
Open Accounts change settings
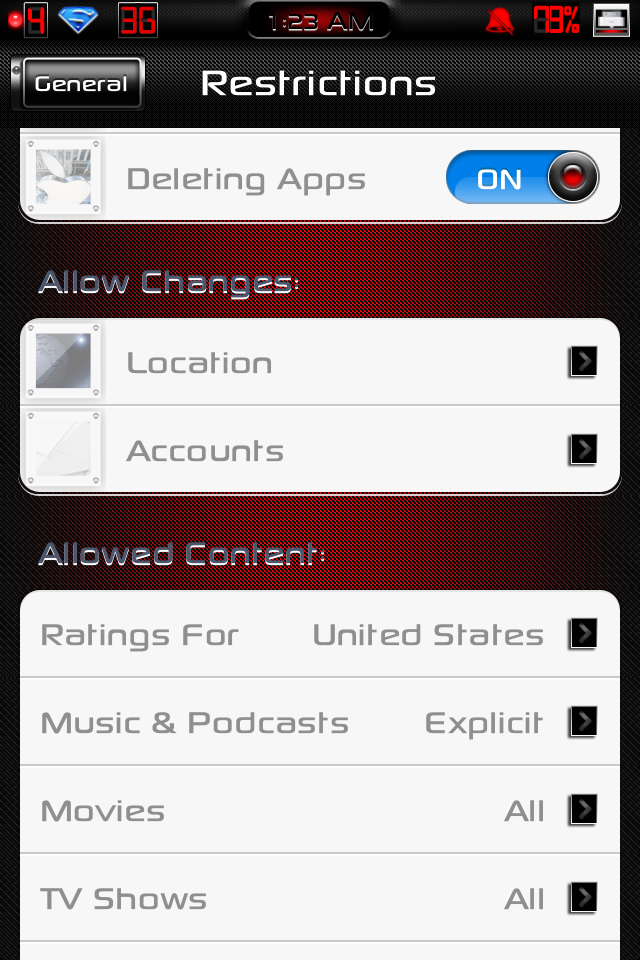click(x=320, y=450)
